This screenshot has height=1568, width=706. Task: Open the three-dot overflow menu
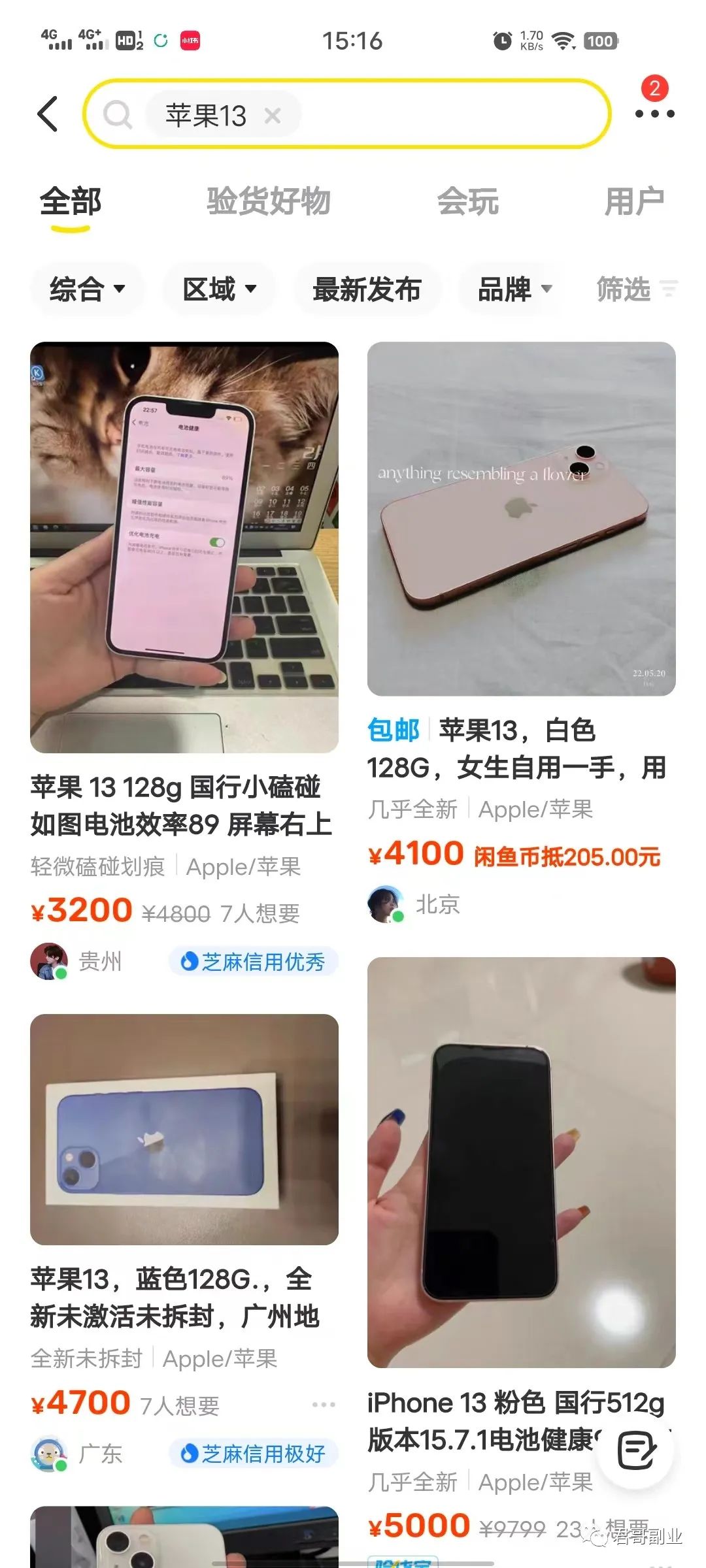654,114
